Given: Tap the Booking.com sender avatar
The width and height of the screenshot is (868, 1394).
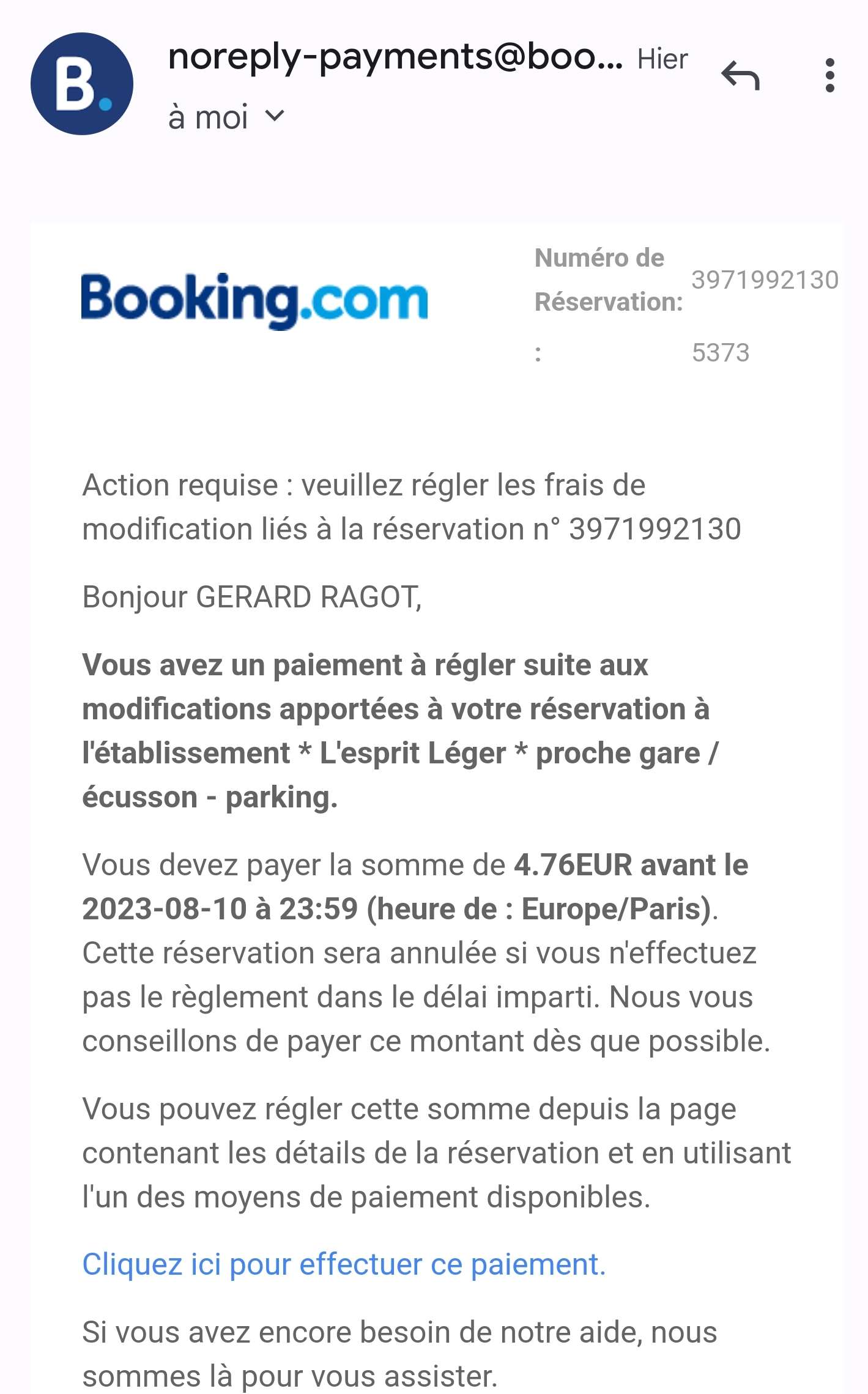Looking at the screenshot, I should point(82,84).
